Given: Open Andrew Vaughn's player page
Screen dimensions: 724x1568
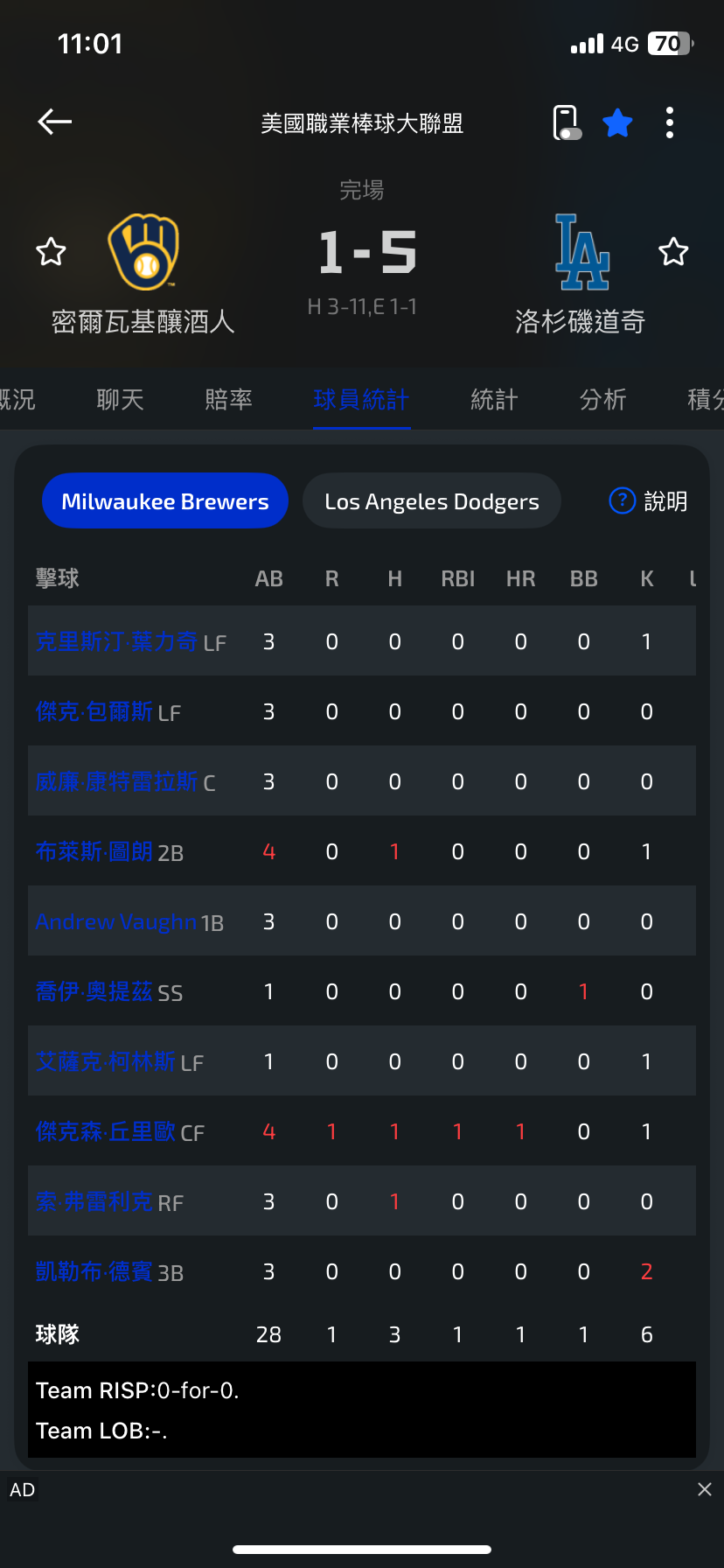Looking at the screenshot, I should 115,921.
